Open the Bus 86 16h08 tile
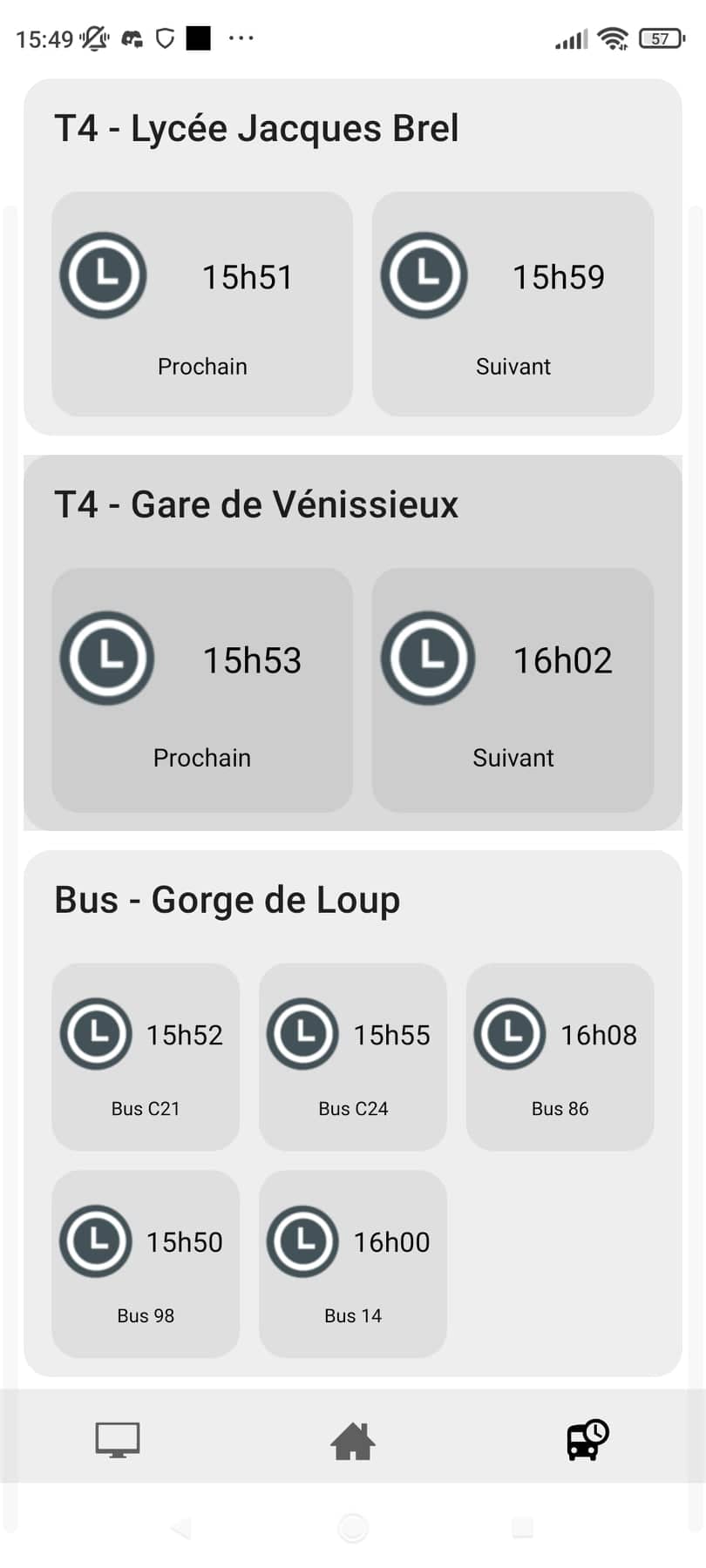Screen dimensions: 706x1568 pos(560,1057)
